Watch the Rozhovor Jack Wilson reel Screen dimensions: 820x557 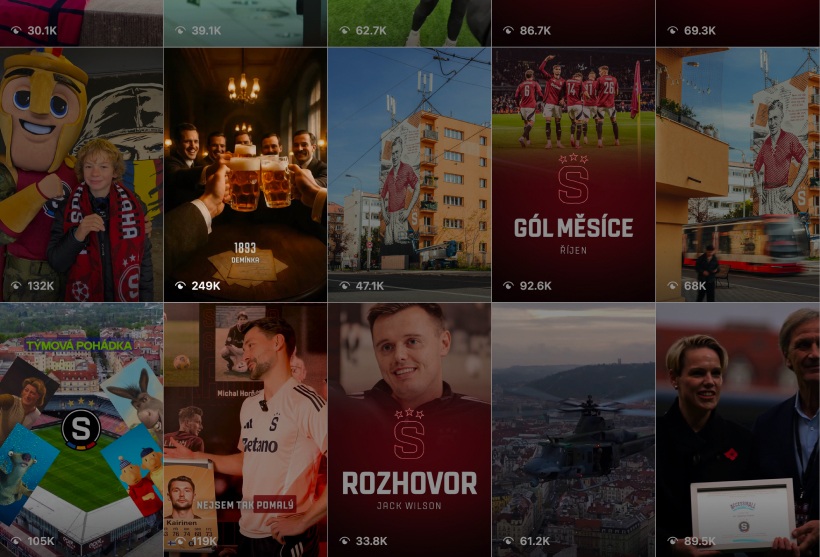pyautogui.click(x=409, y=430)
